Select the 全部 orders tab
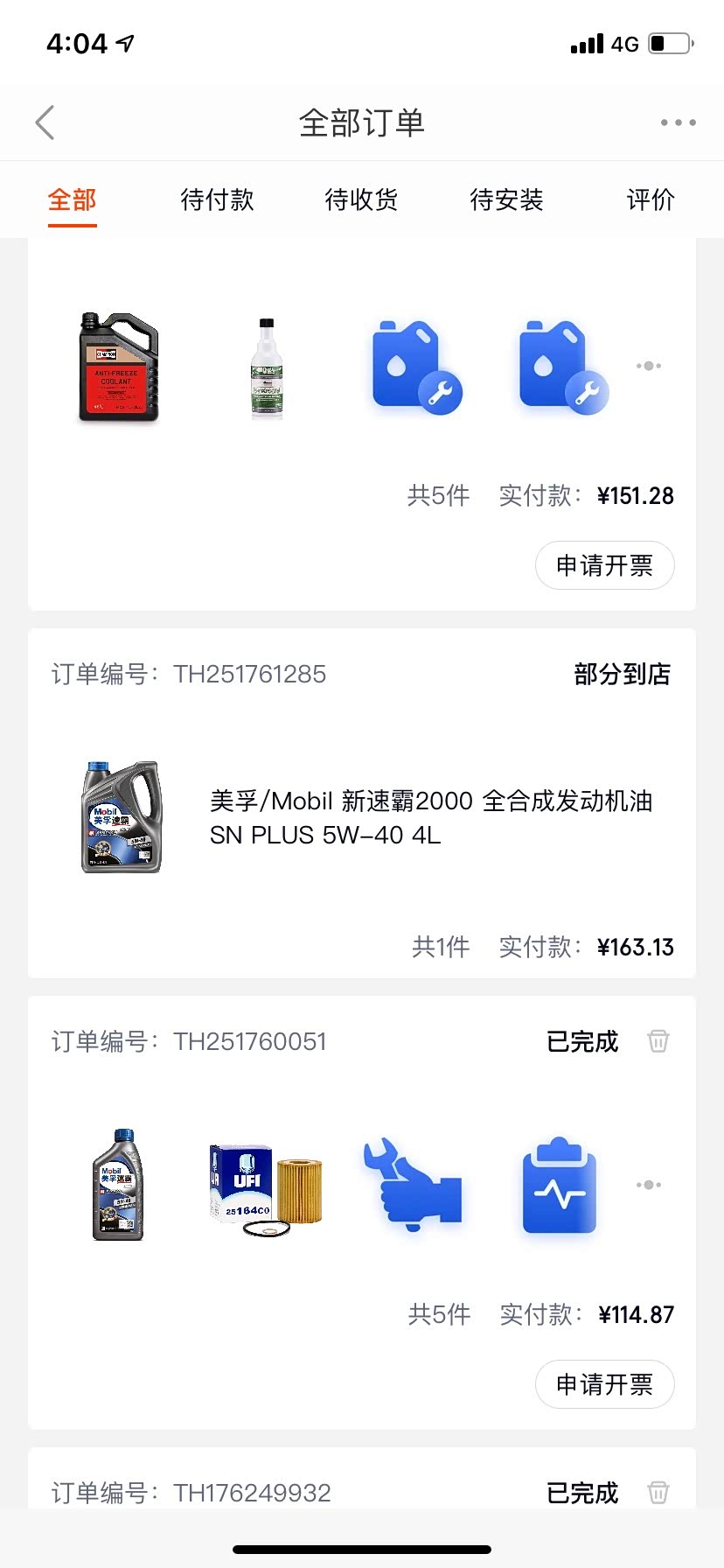The width and height of the screenshot is (724, 1568). tap(72, 200)
